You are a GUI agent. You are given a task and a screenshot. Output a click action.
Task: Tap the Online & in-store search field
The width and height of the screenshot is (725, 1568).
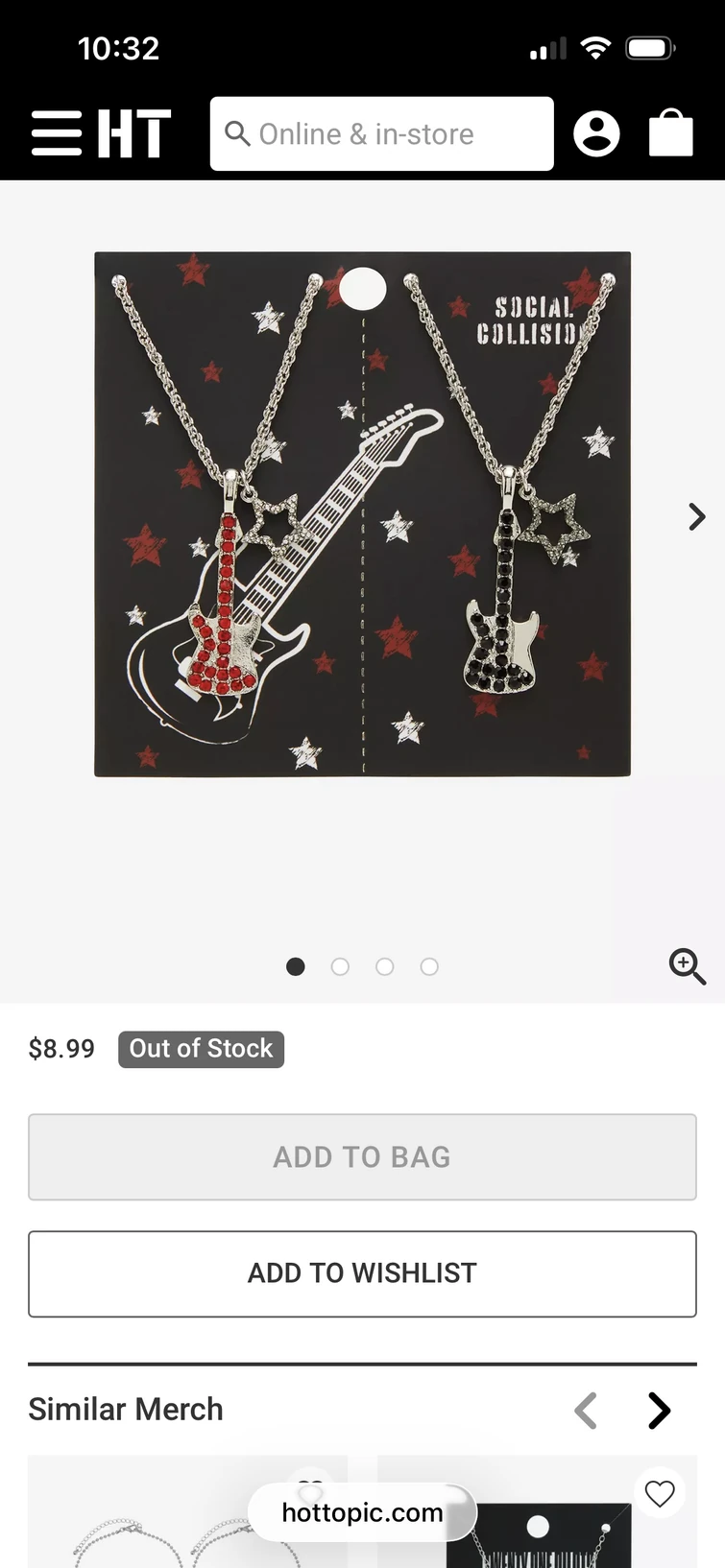[381, 133]
